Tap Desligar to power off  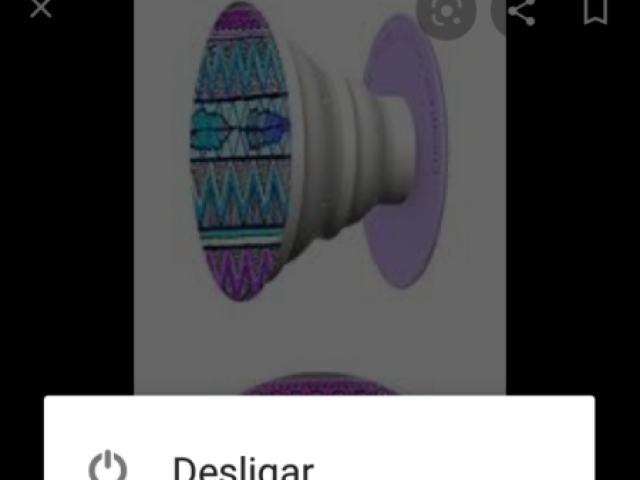click(x=243, y=468)
